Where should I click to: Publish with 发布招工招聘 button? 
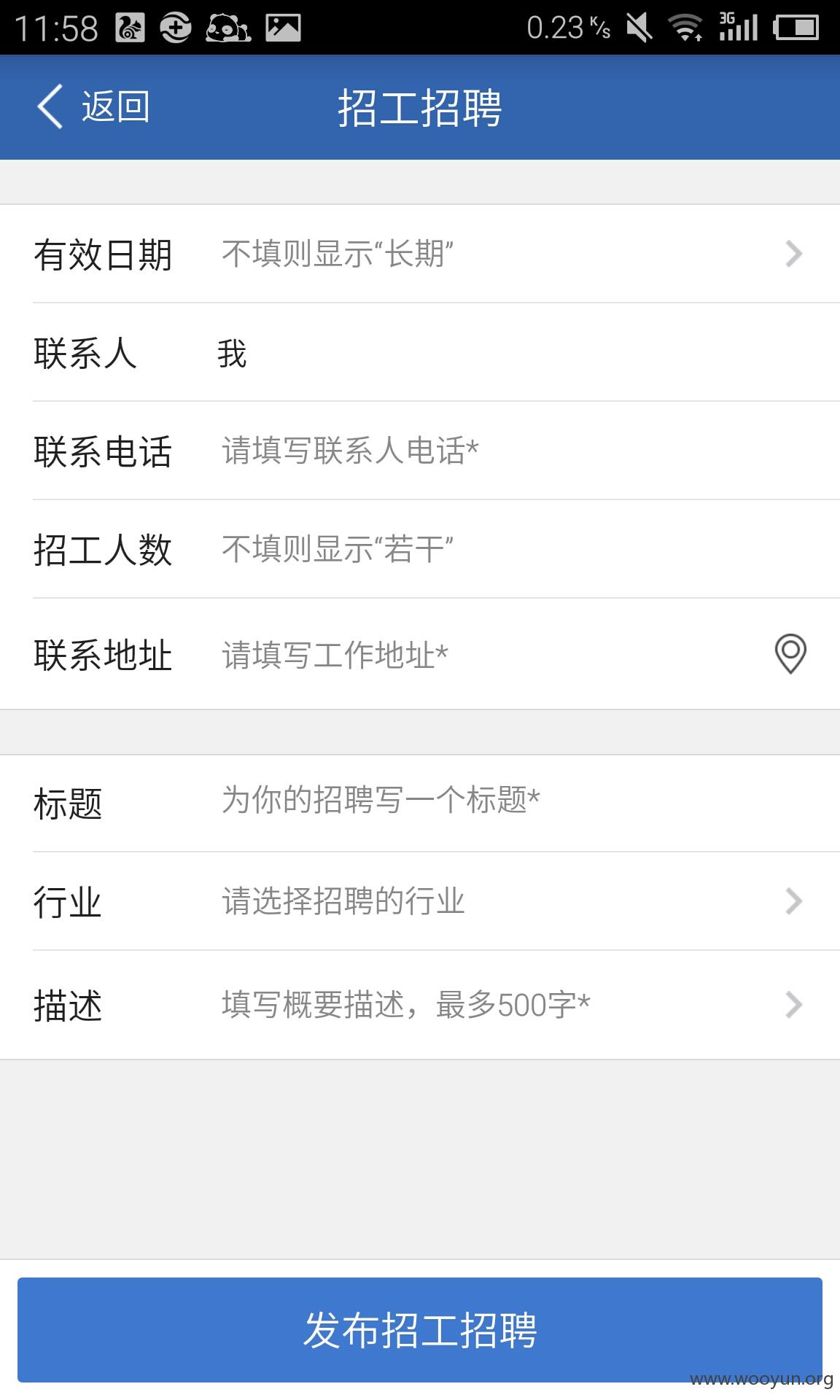420,1329
